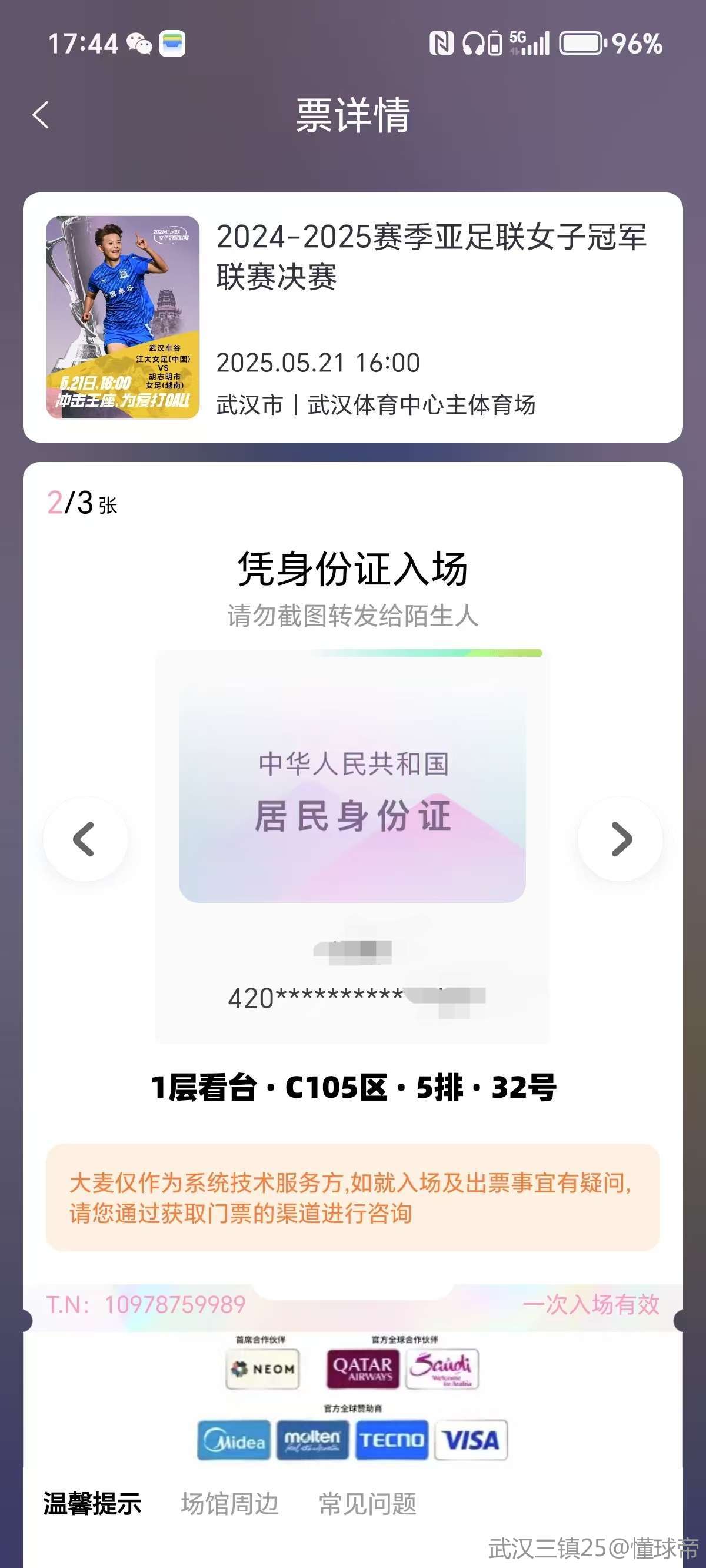Image resolution: width=706 pixels, height=1568 pixels.
Task: Open the 亚足联女子冠军联赛决赛 event card
Action: click(x=352, y=317)
